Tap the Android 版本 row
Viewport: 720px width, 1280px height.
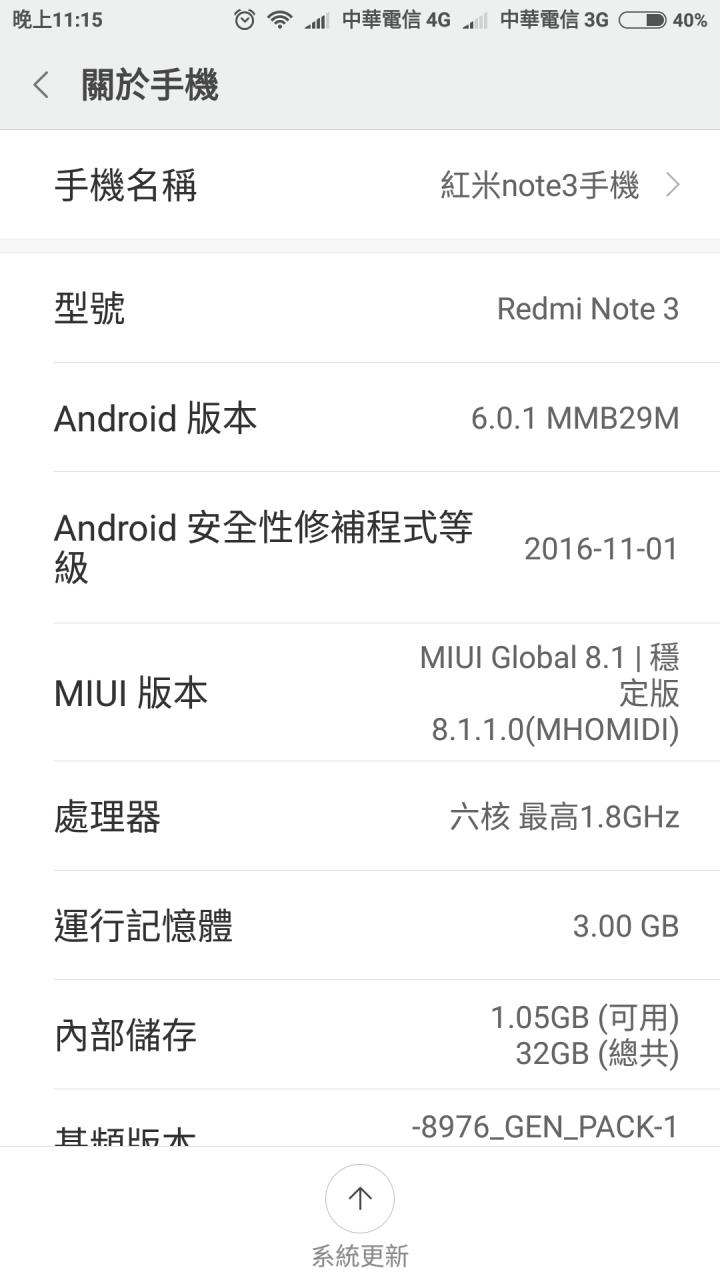click(360, 418)
